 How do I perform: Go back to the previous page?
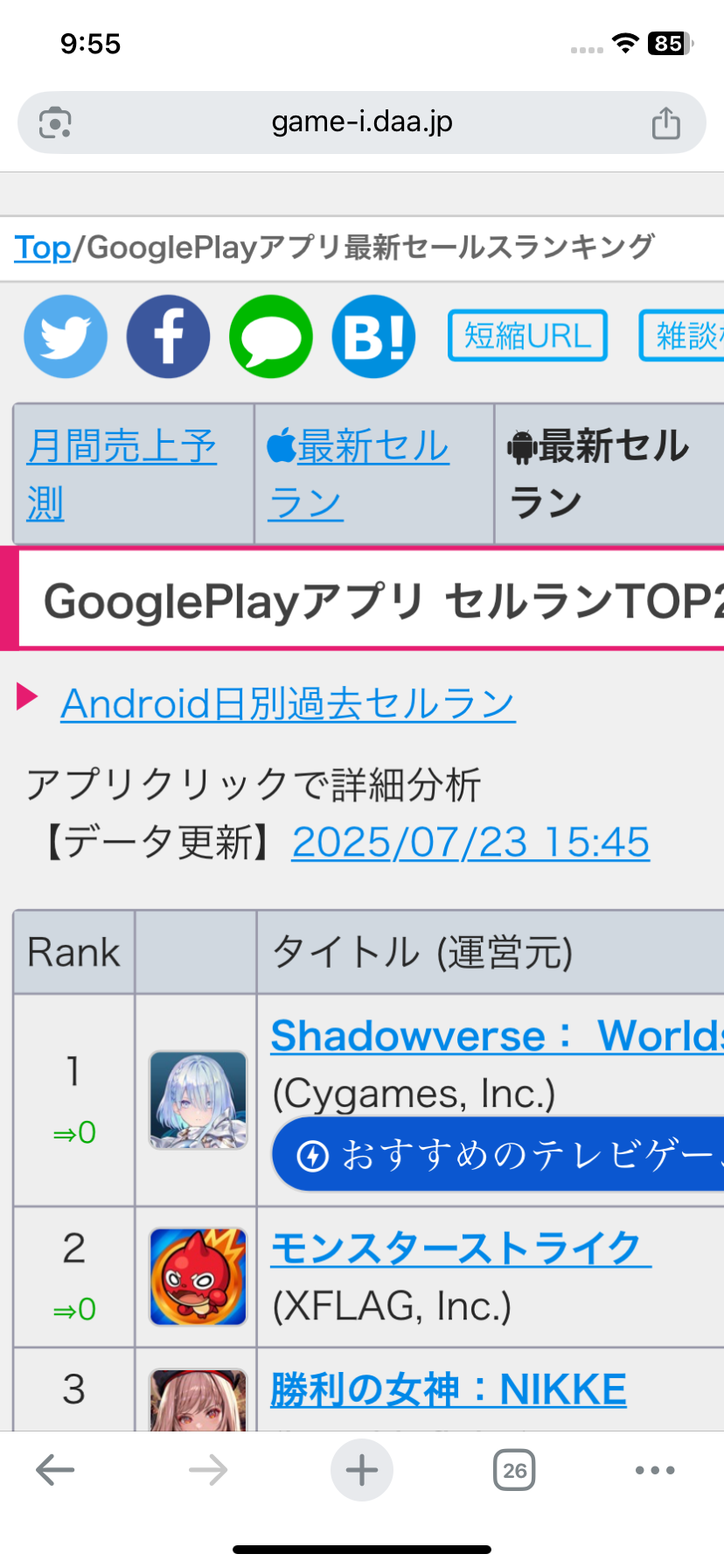pyautogui.click(x=55, y=1470)
